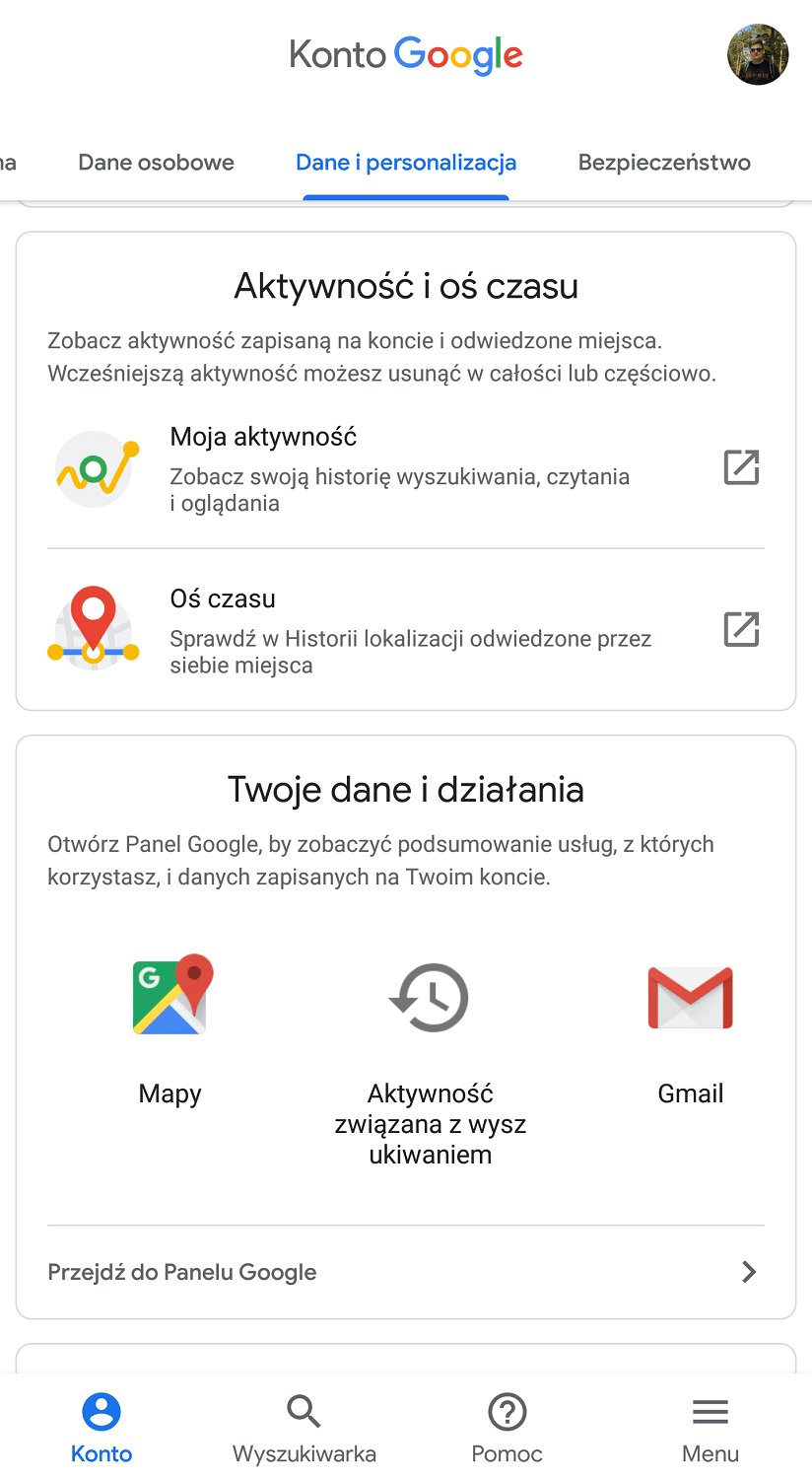This screenshot has width=812, height=1479.
Task: Open the Menu in bottom navigation
Action: click(710, 1428)
